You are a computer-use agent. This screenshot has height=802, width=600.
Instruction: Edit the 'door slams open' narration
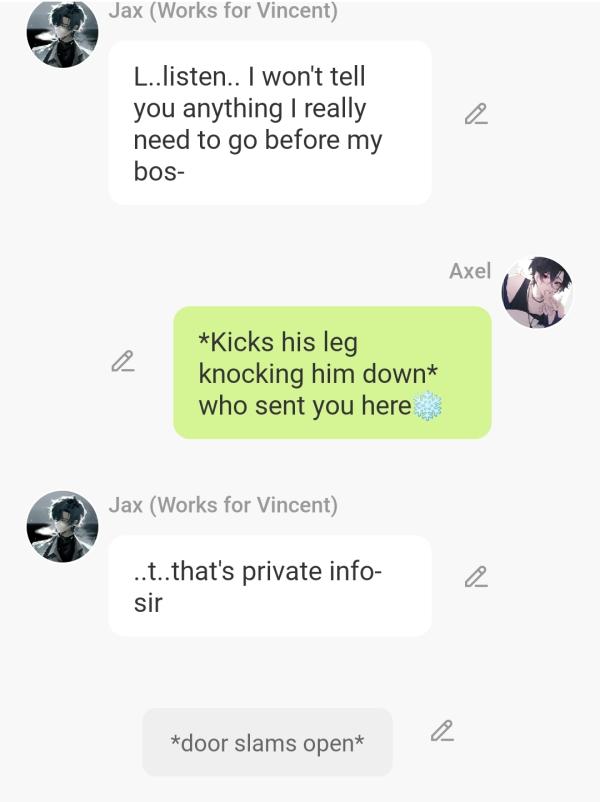click(442, 731)
